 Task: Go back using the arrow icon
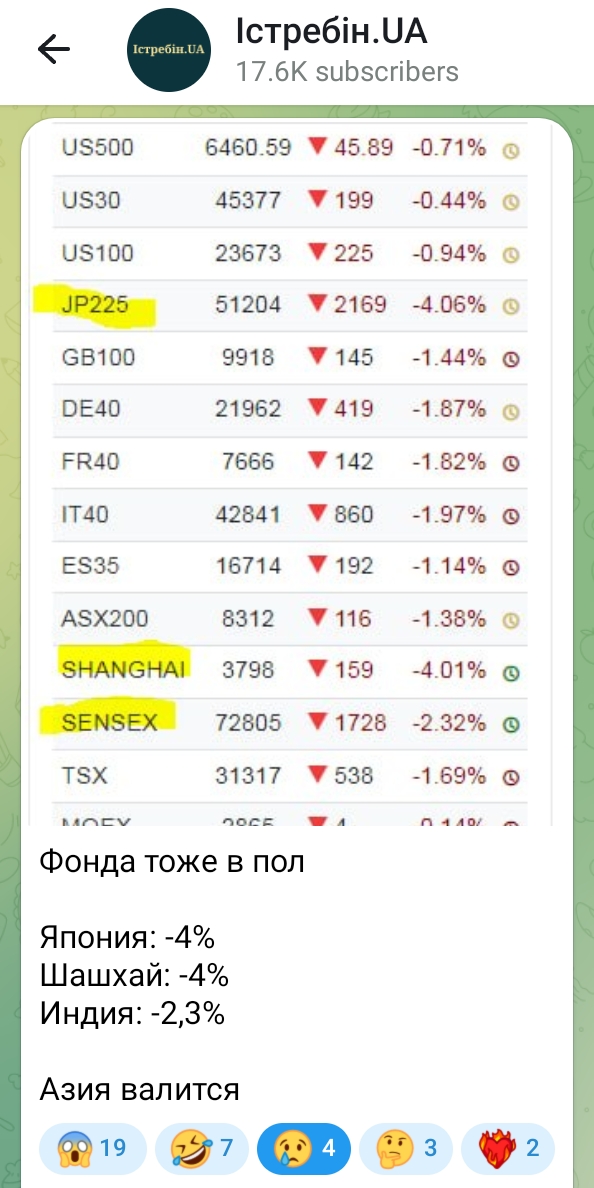[53, 50]
